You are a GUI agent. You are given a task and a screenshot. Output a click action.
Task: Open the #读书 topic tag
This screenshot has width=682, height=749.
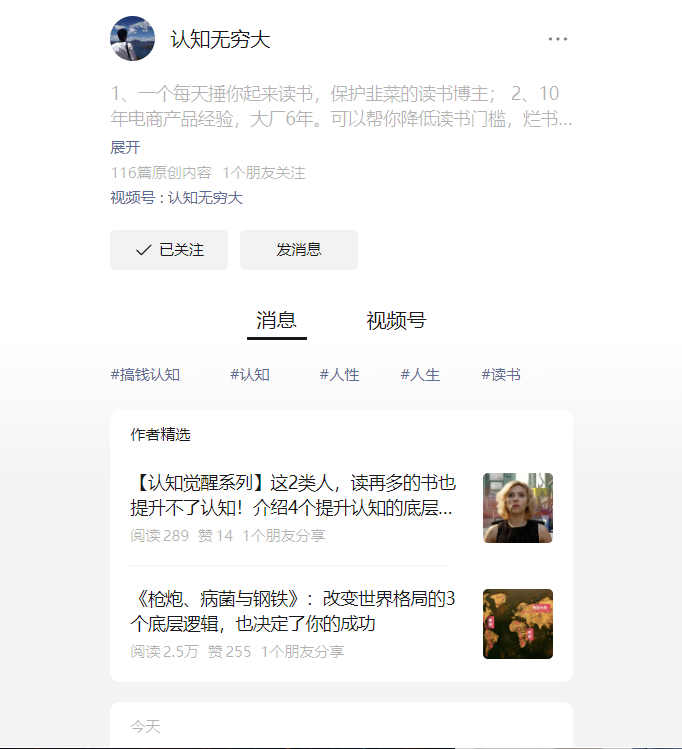click(x=500, y=375)
